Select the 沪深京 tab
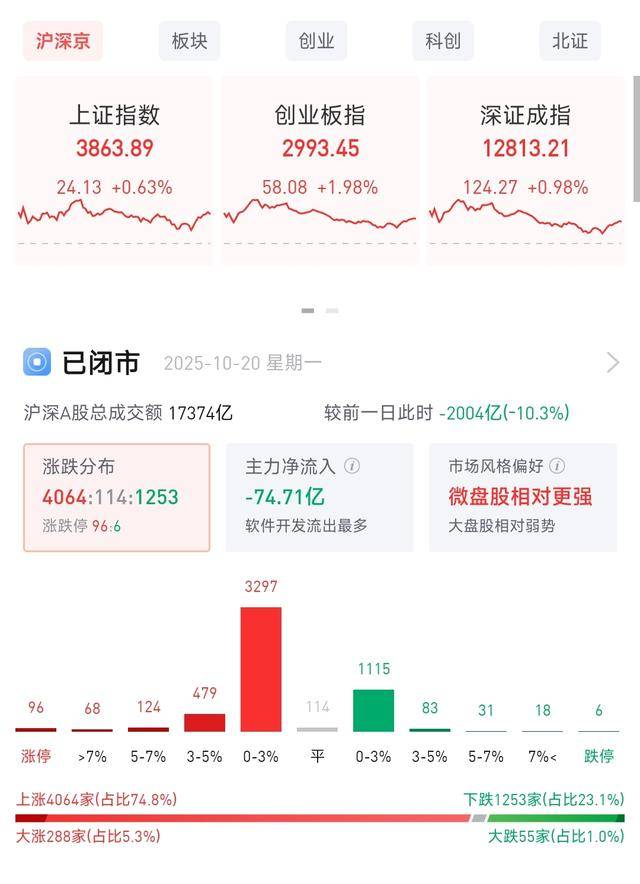 [x=63, y=41]
